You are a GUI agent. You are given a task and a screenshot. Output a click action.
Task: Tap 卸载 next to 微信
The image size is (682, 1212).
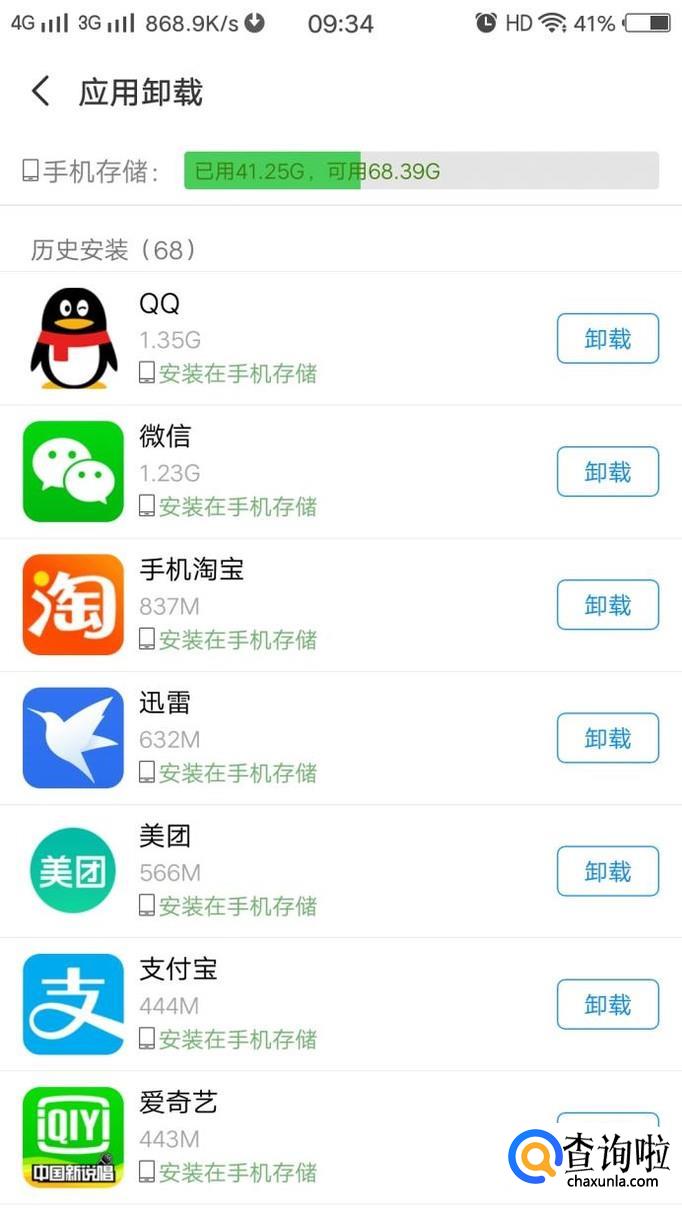(x=607, y=472)
